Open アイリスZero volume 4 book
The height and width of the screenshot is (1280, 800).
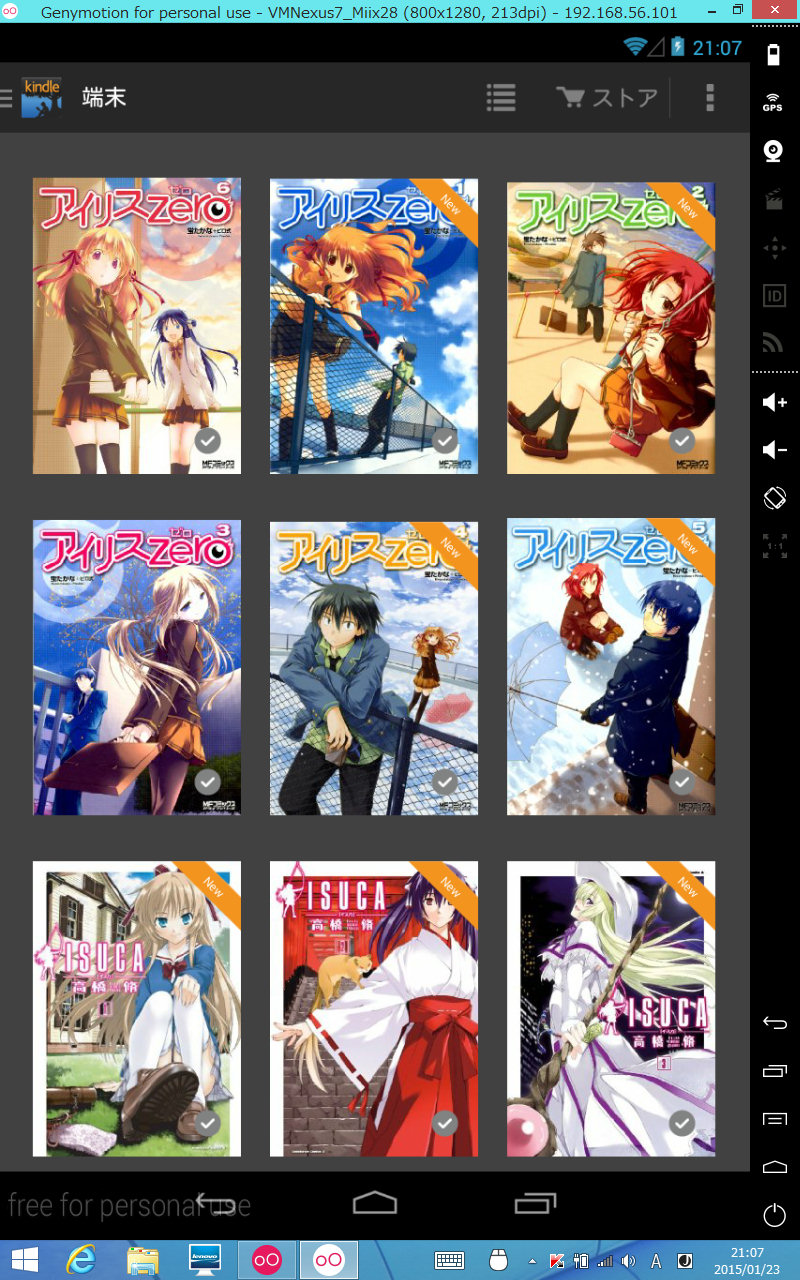tap(374, 667)
